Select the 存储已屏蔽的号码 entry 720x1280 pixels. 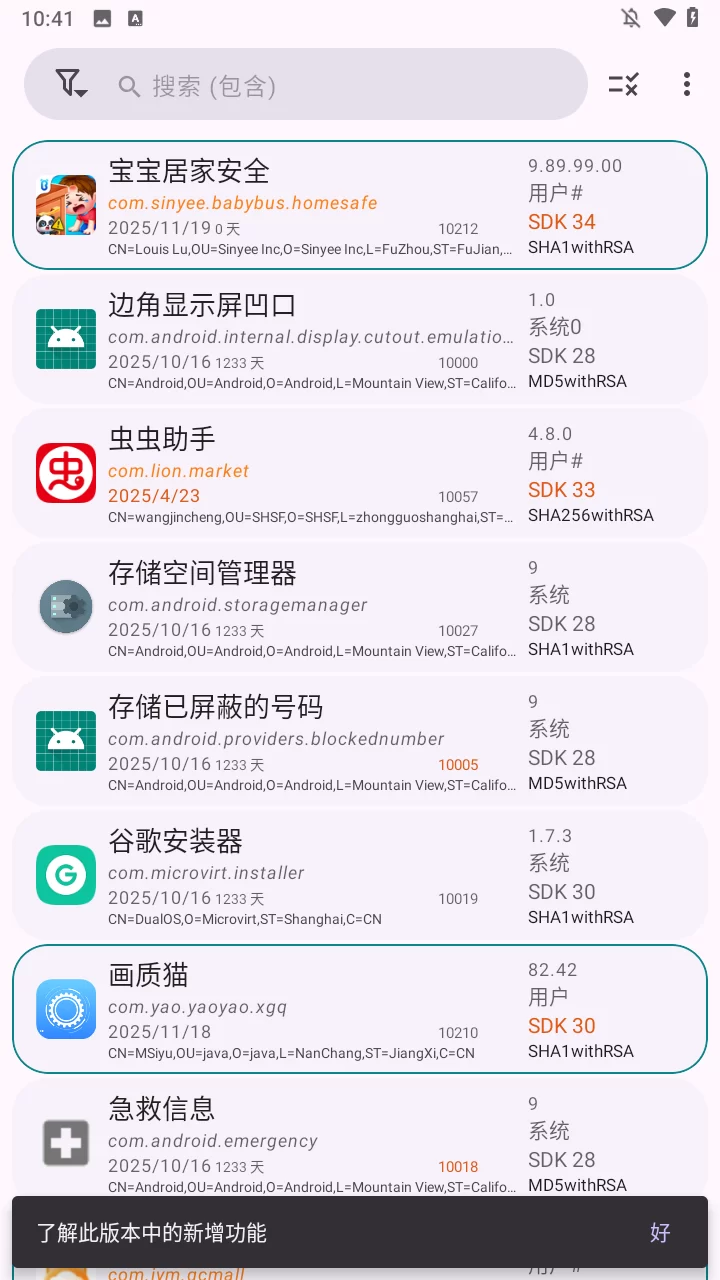(x=360, y=740)
